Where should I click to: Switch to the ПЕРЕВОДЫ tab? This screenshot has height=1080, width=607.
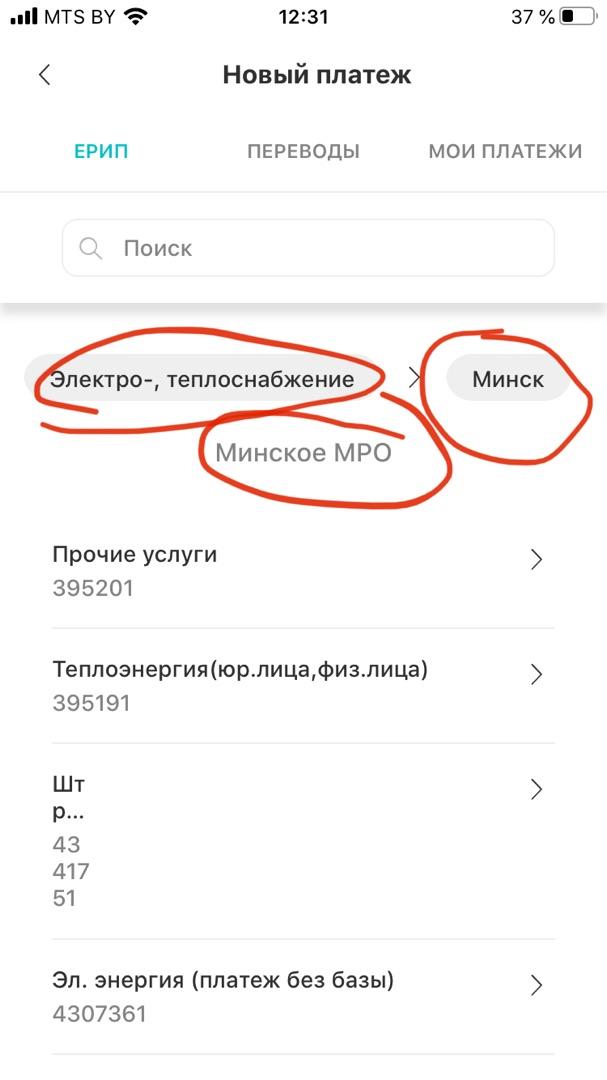(x=303, y=152)
